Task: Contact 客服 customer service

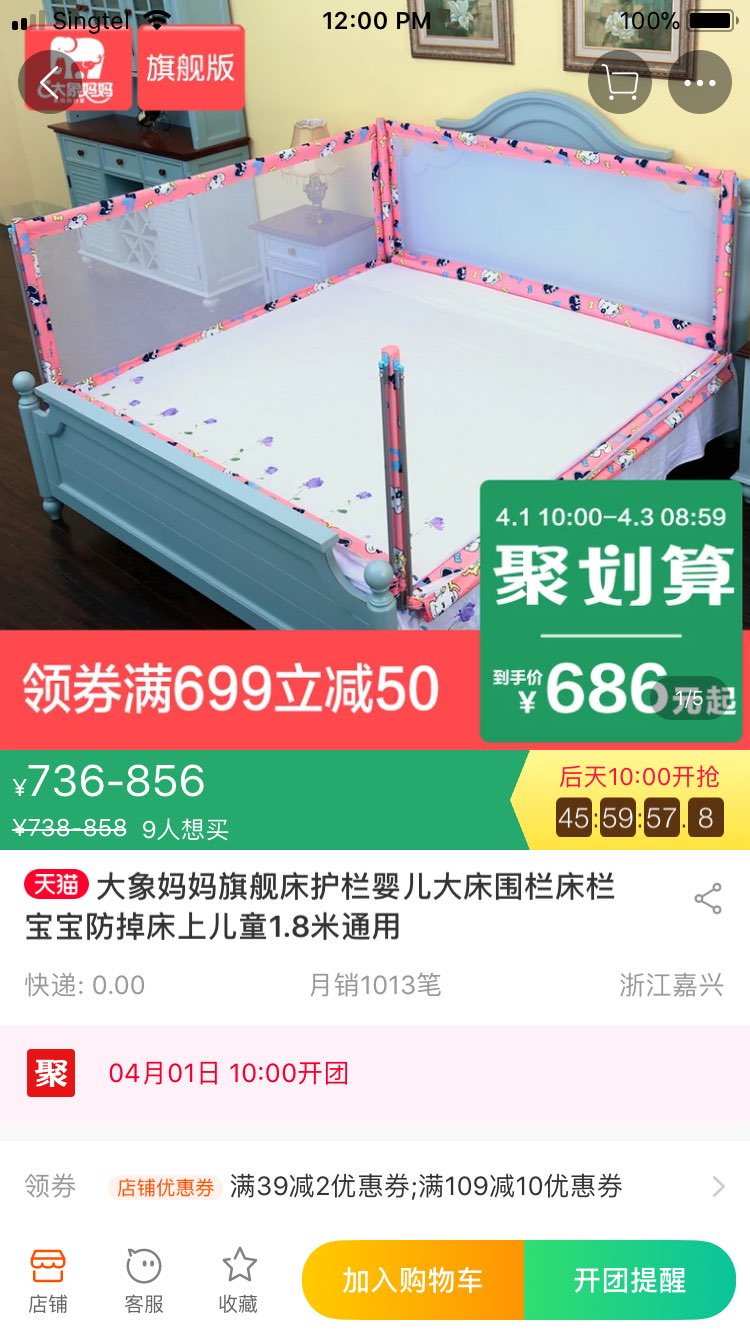Action: (144, 1280)
